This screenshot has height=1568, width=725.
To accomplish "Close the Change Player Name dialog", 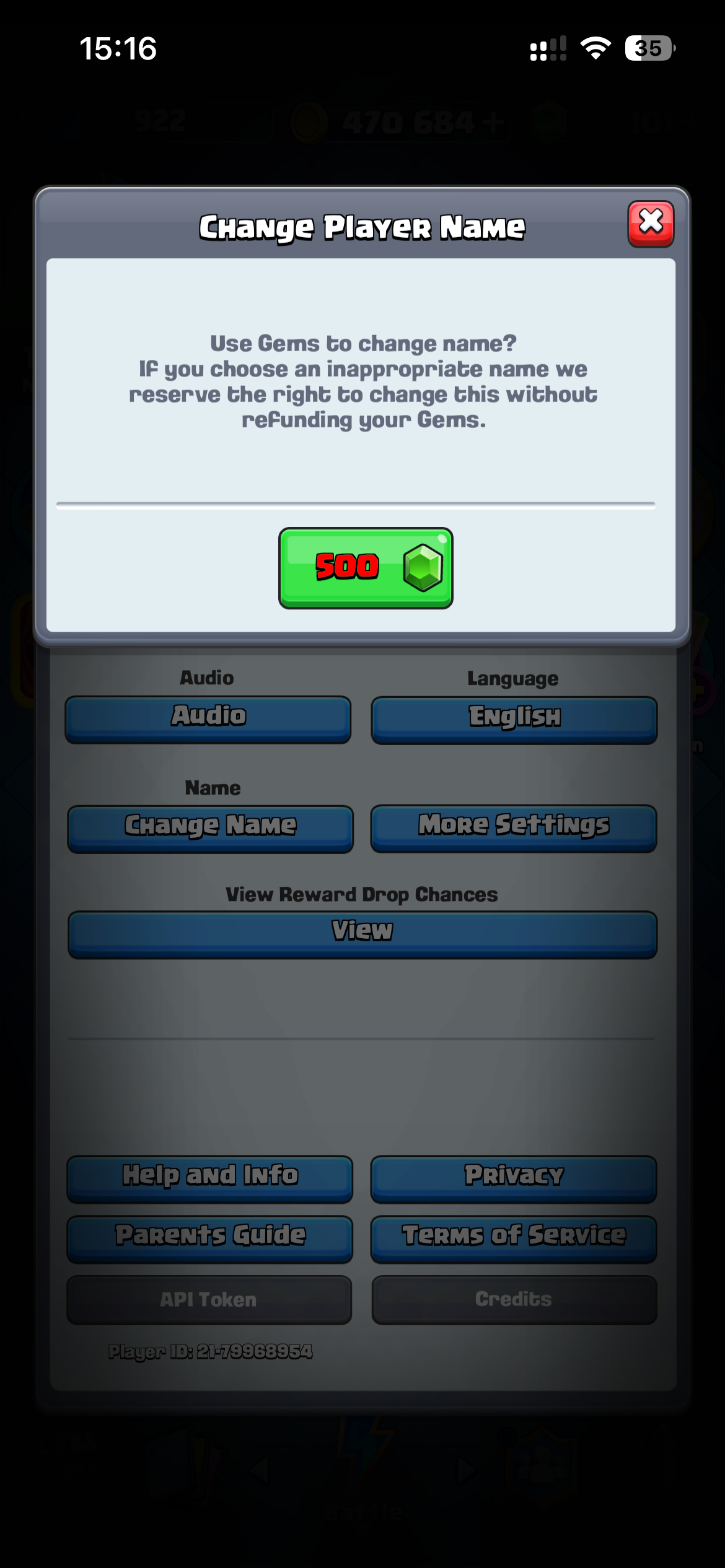I will click(x=651, y=224).
